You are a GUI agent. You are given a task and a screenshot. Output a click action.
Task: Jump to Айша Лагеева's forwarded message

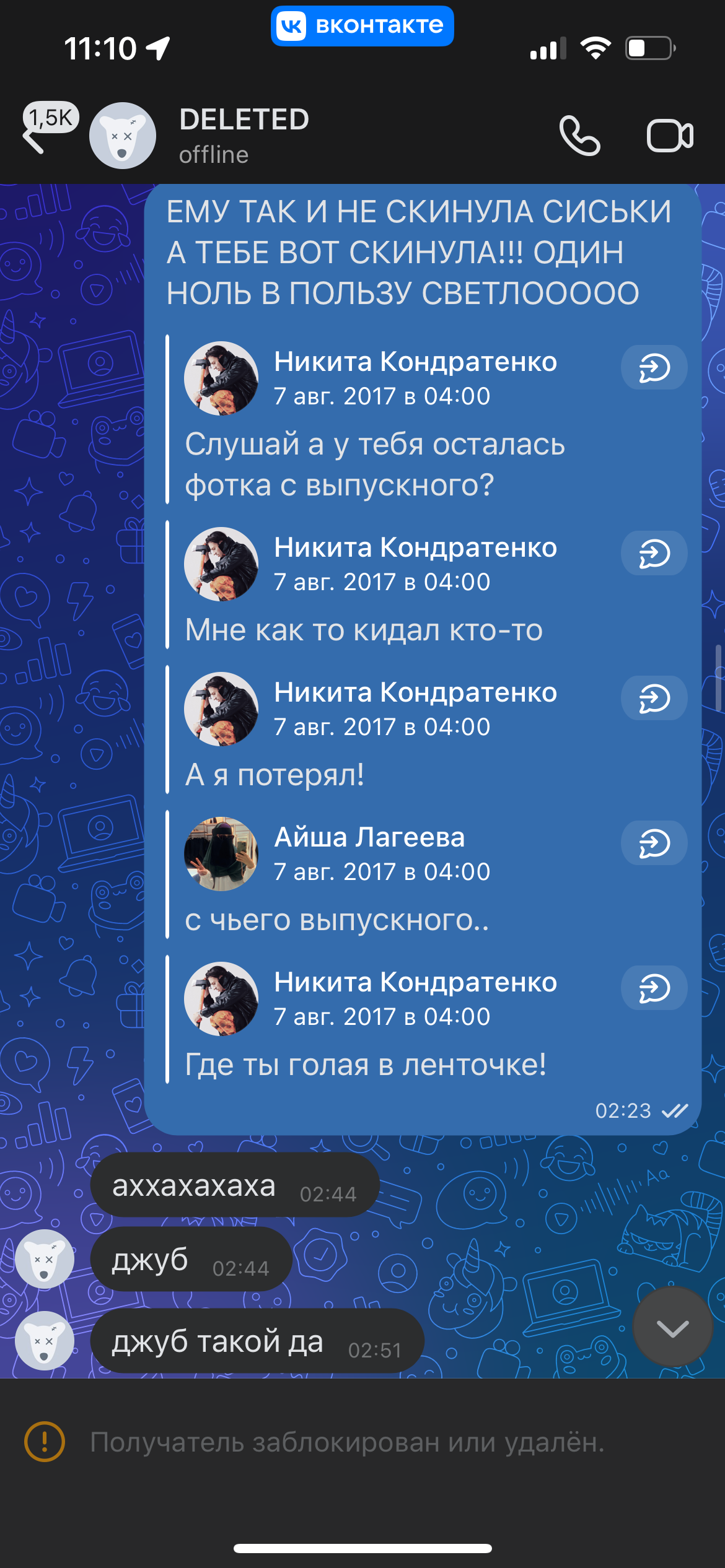(654, 843)
